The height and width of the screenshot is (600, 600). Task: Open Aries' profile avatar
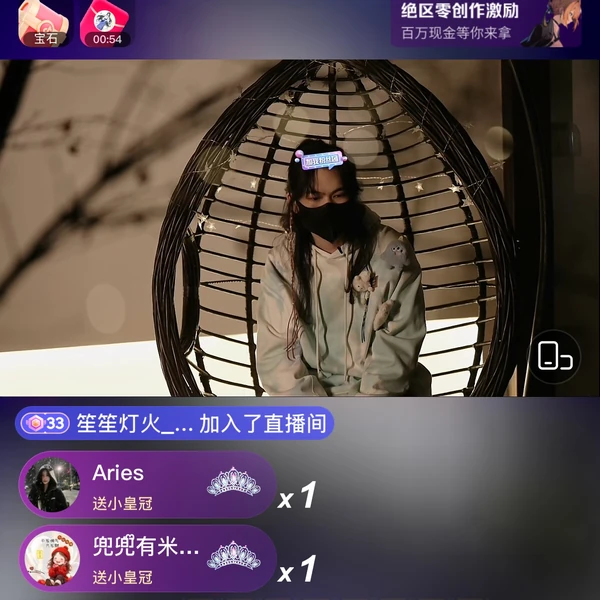(x=51, y=485)
